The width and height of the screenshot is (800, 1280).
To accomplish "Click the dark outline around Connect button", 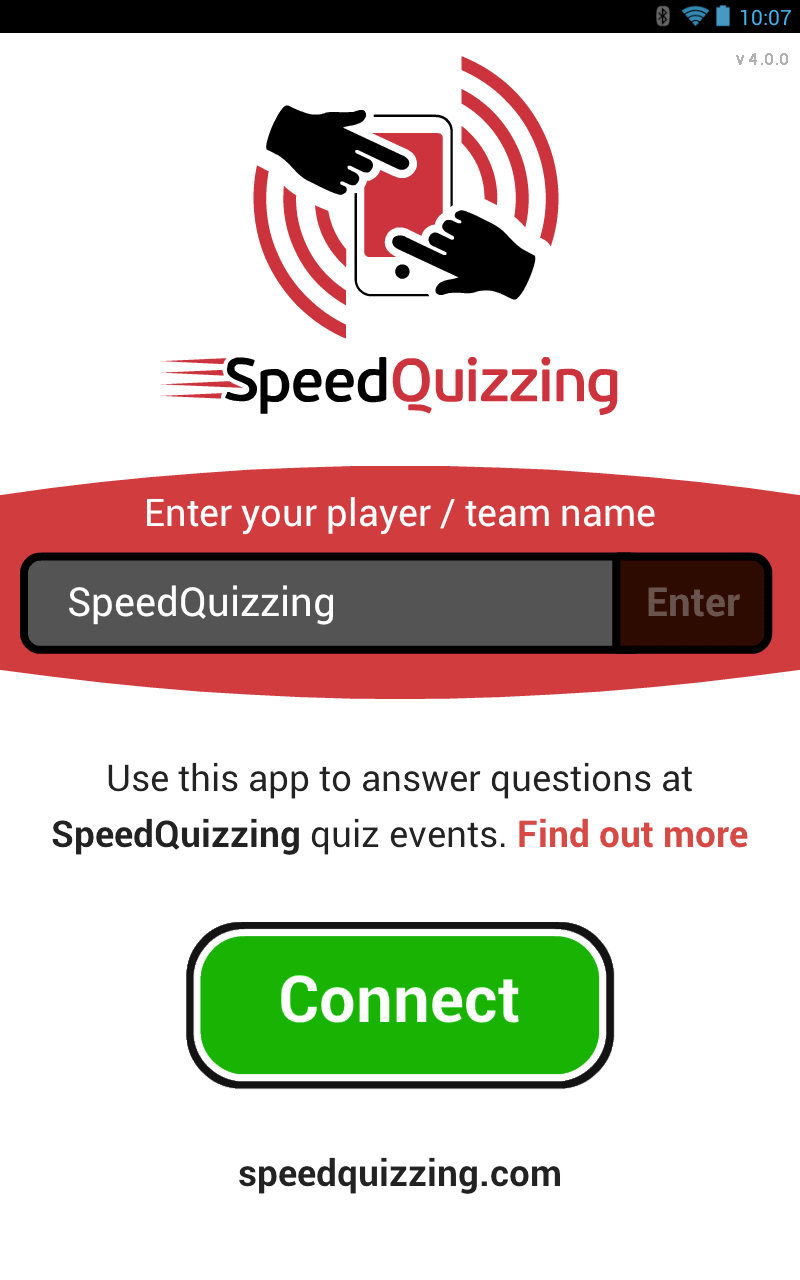I will point(400,930).
